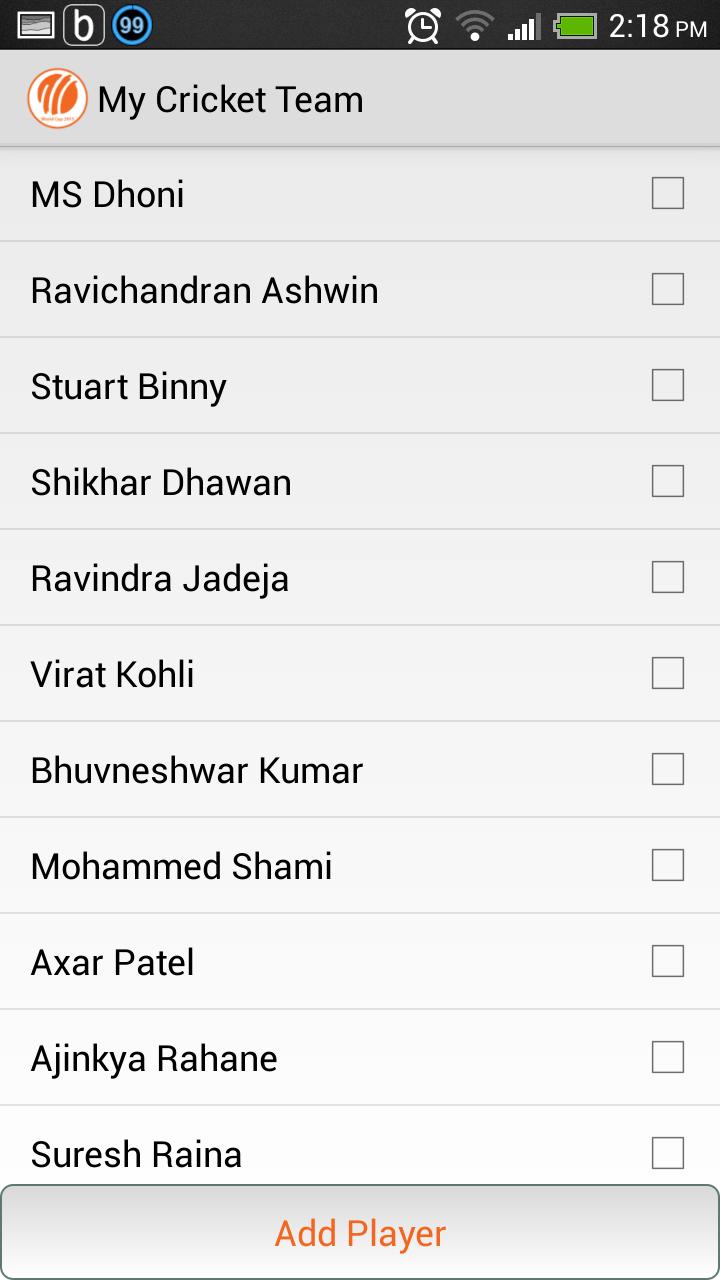Tick the checkbox beside Axar Patel
This screenshot has width=720, height=1280.
click(667, 961)
